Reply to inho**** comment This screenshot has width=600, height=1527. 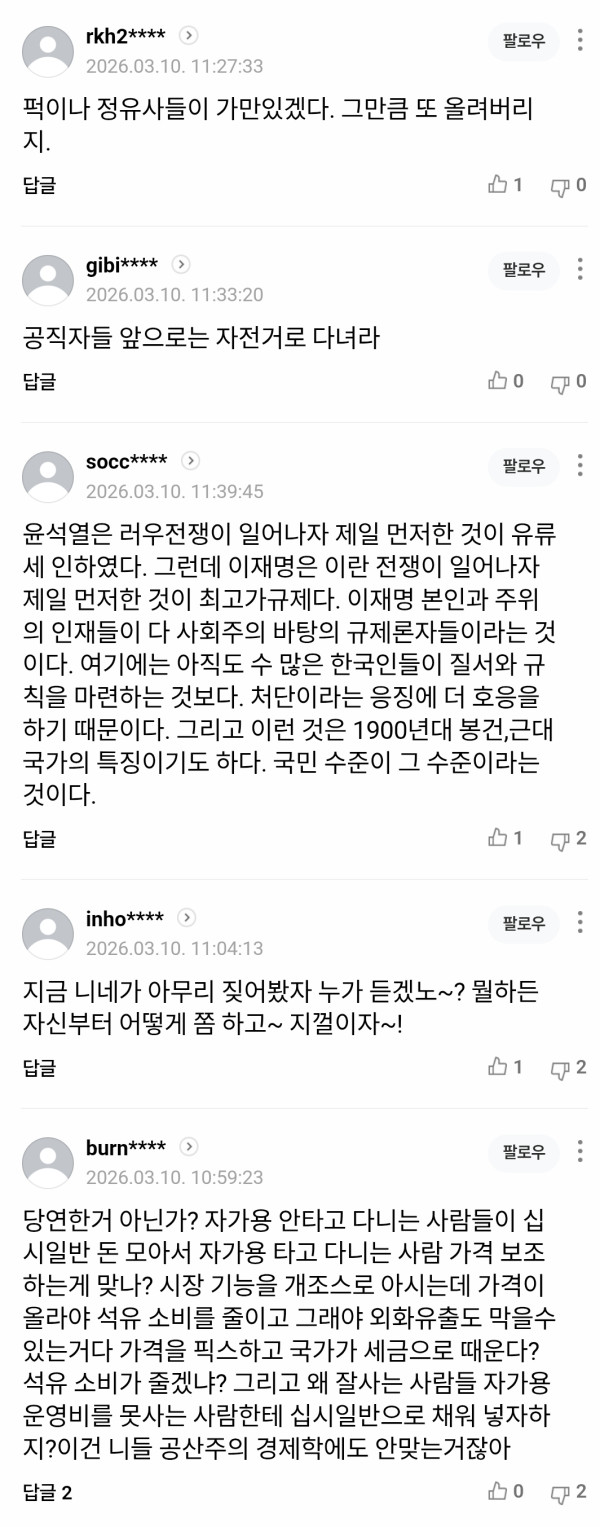(40, 1067)
